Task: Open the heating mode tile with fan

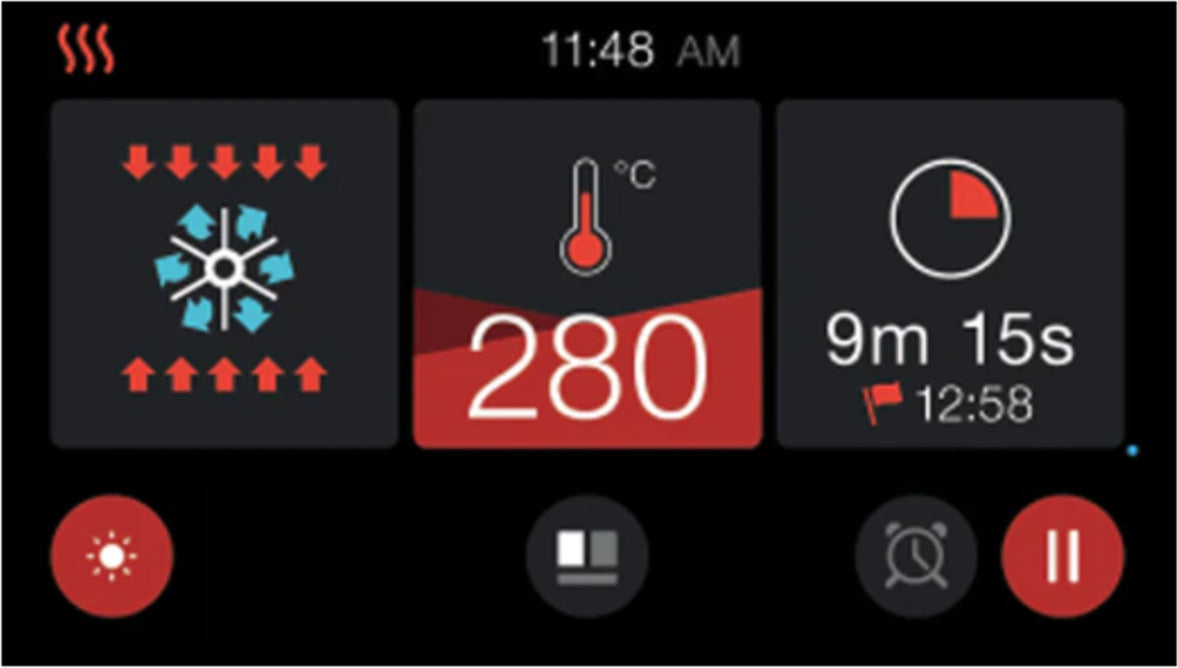Action: (x=225, y=273)
